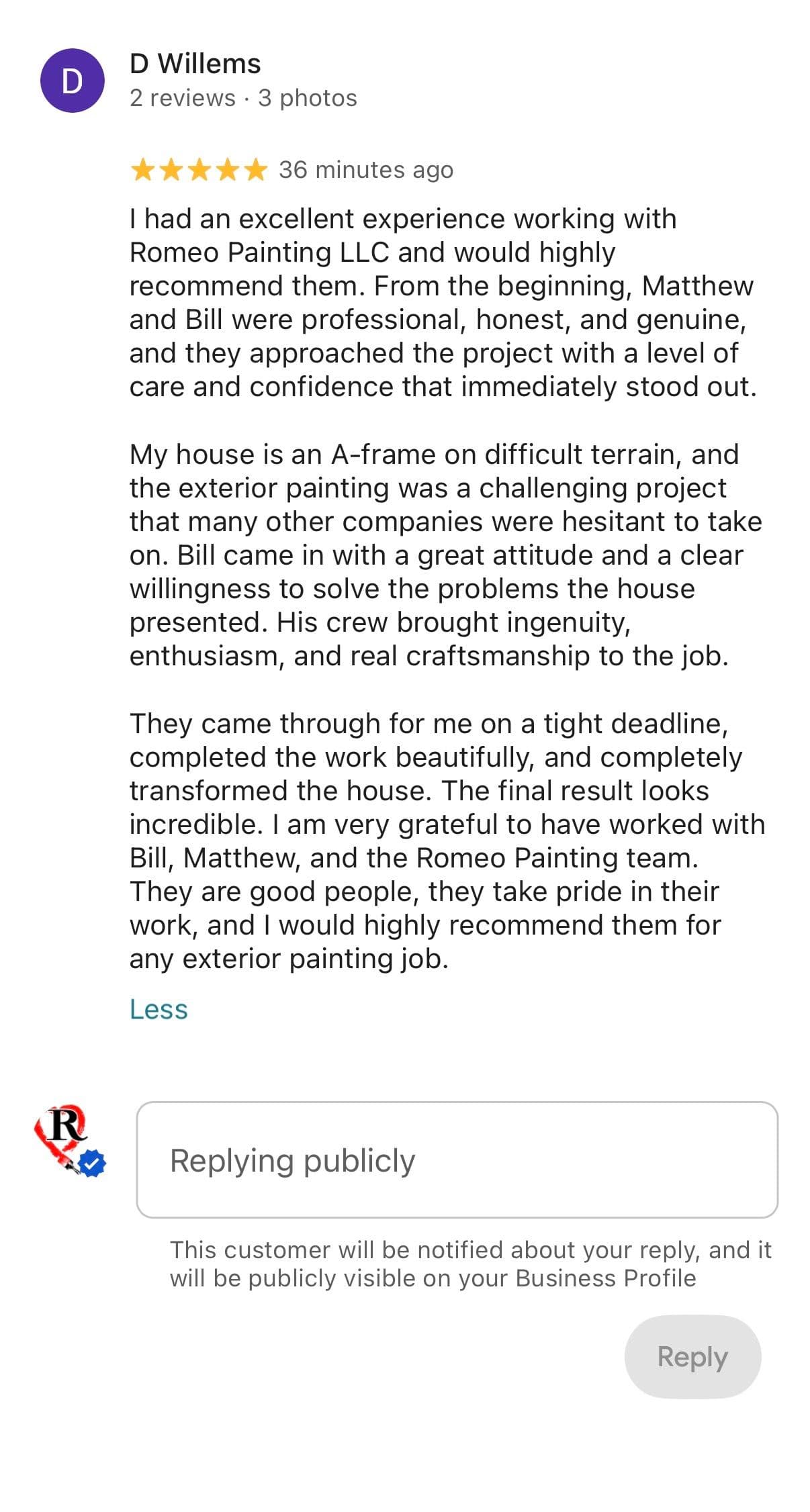Open the D Willems reviewer name
The height and width of the screenshot is (1512, 810).
pyautogui.click(x=195, y=64)
